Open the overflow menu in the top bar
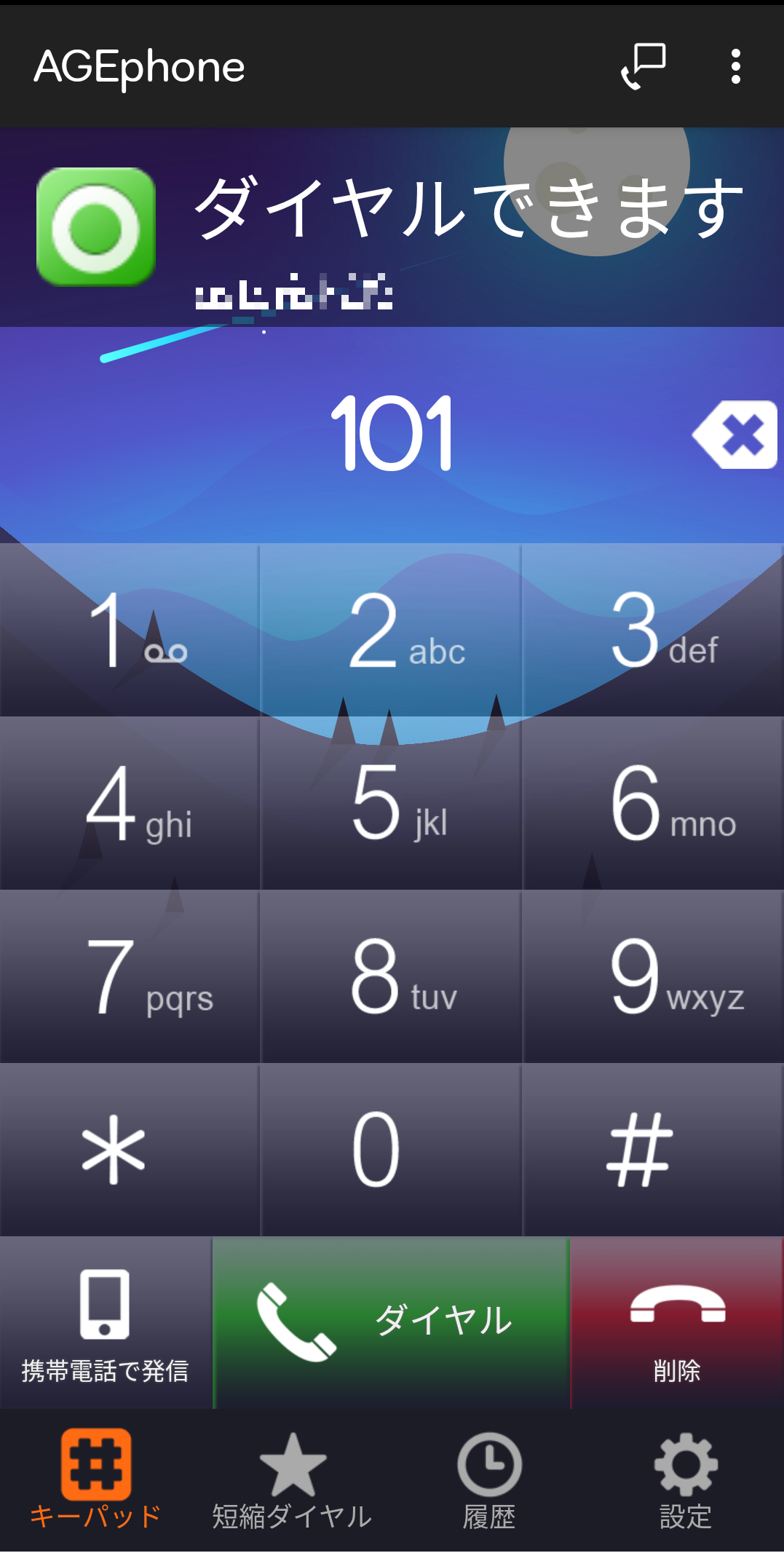784x1553 pixels. coord(737,66)
